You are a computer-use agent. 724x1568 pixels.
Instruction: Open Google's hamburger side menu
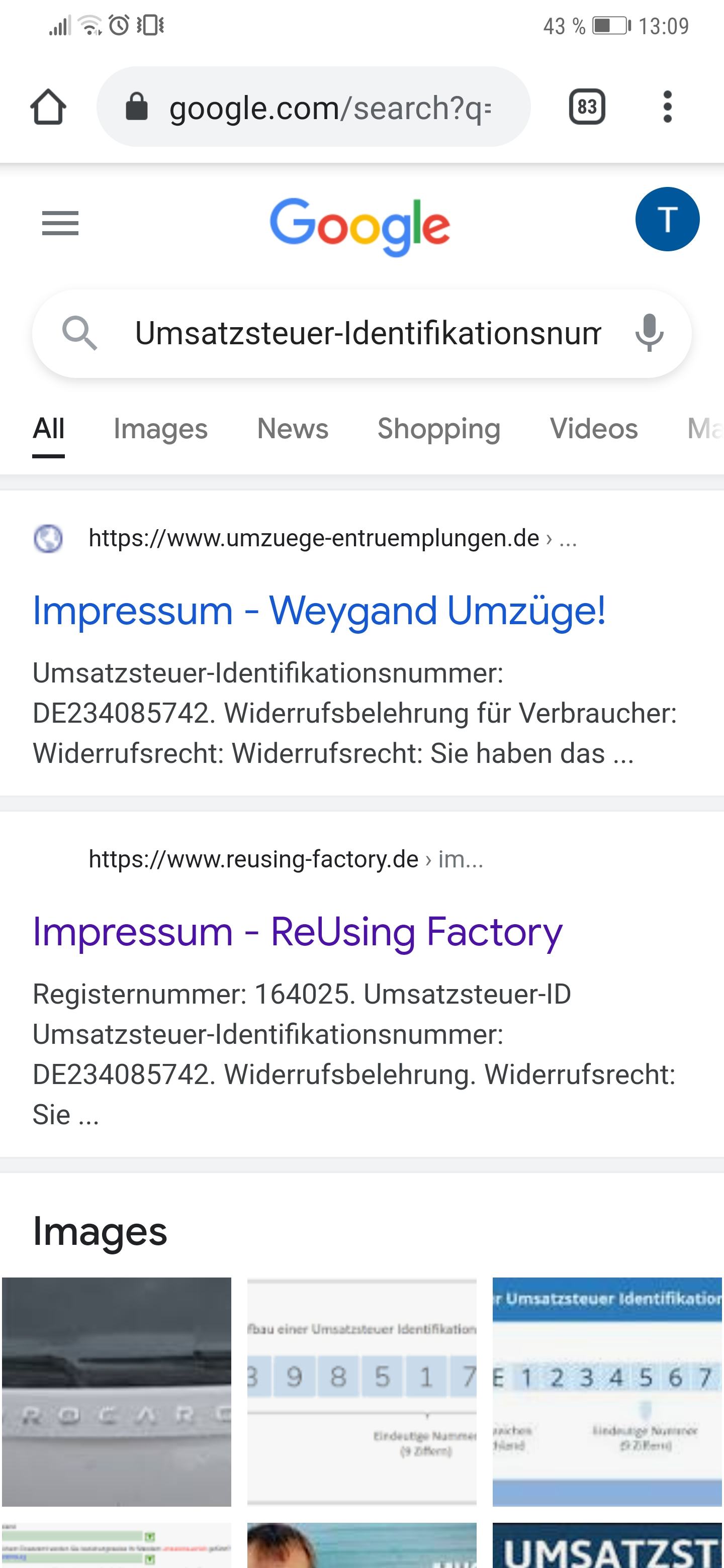coord(60,223)
